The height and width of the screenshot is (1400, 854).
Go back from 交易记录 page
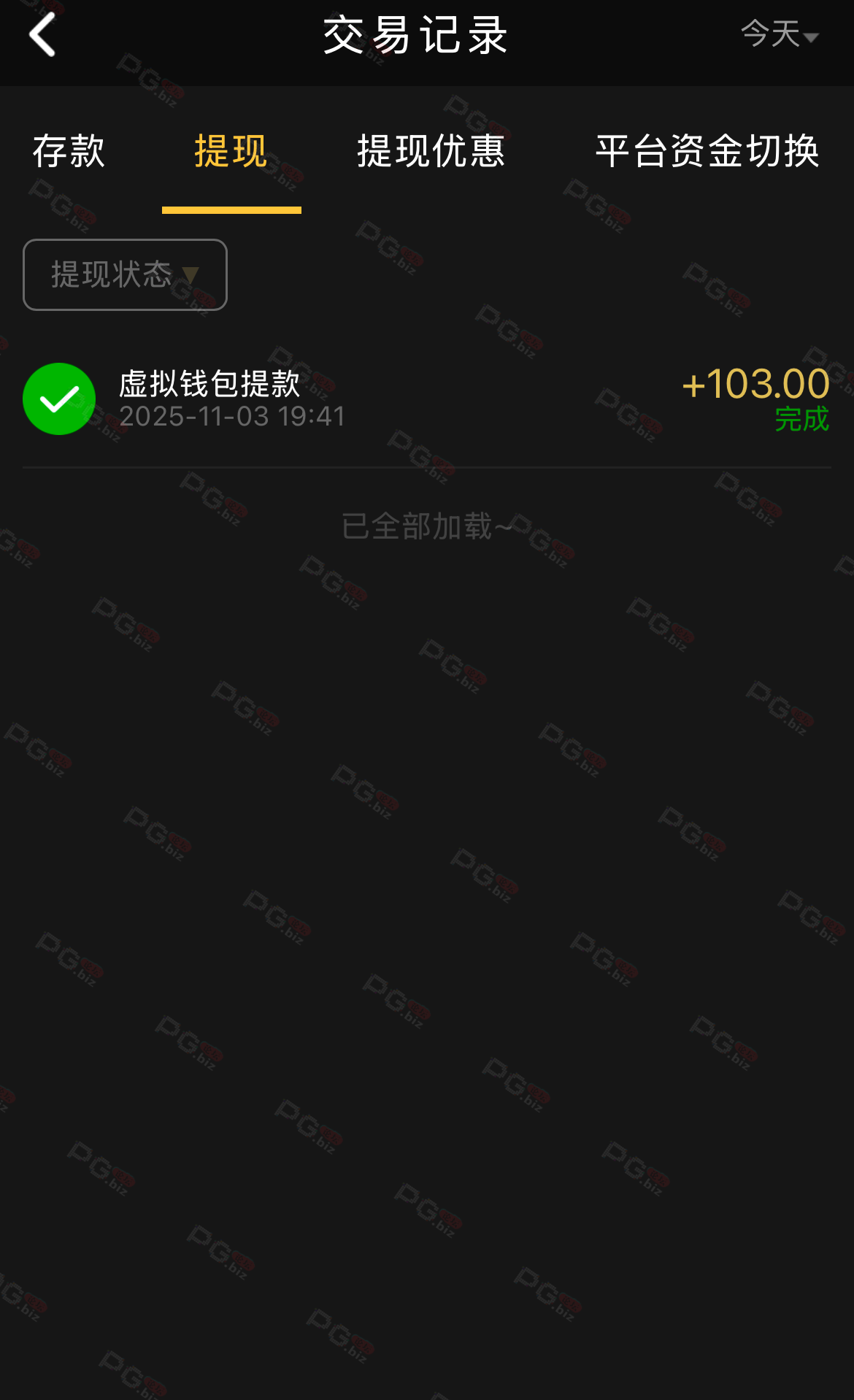42,34
